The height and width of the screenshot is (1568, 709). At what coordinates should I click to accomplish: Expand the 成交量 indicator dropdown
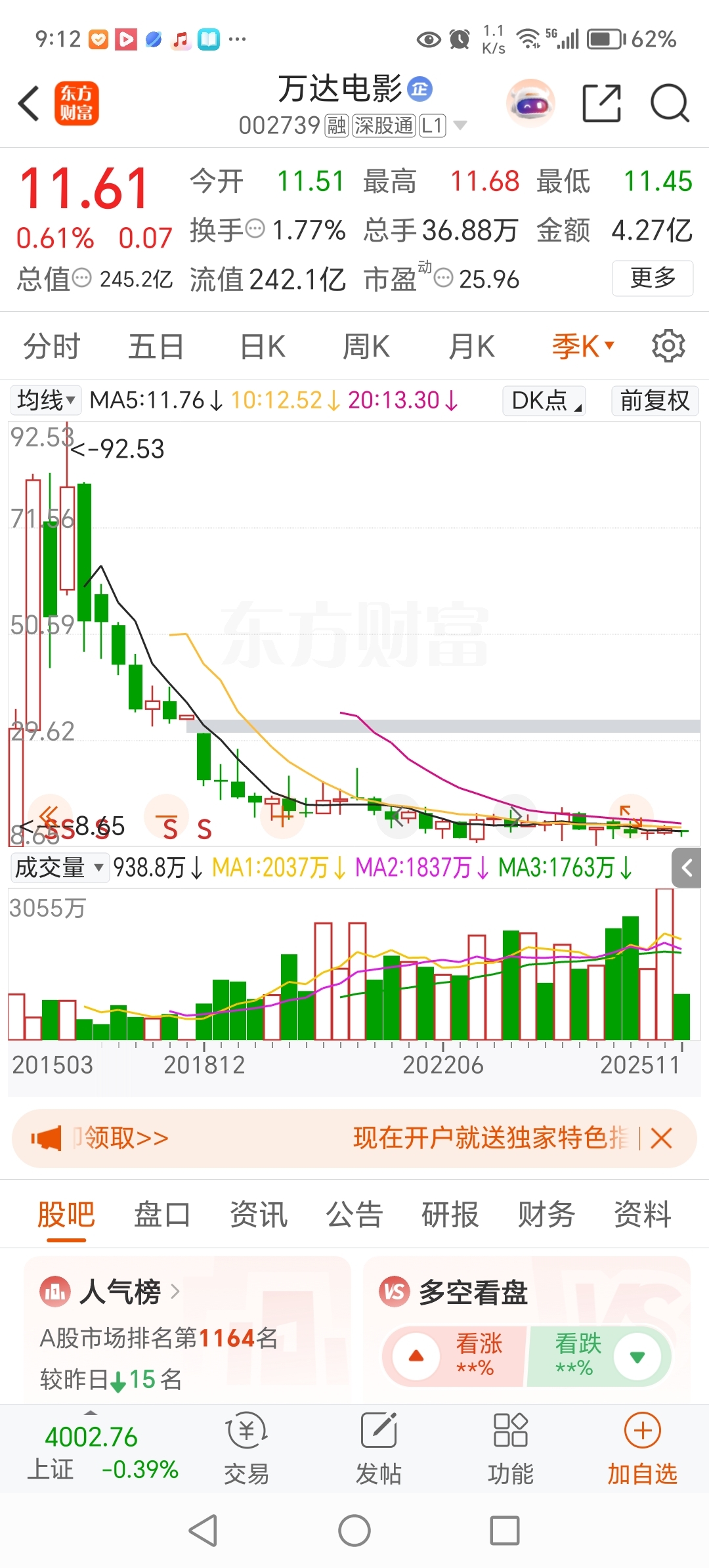(x=59, y=867)
